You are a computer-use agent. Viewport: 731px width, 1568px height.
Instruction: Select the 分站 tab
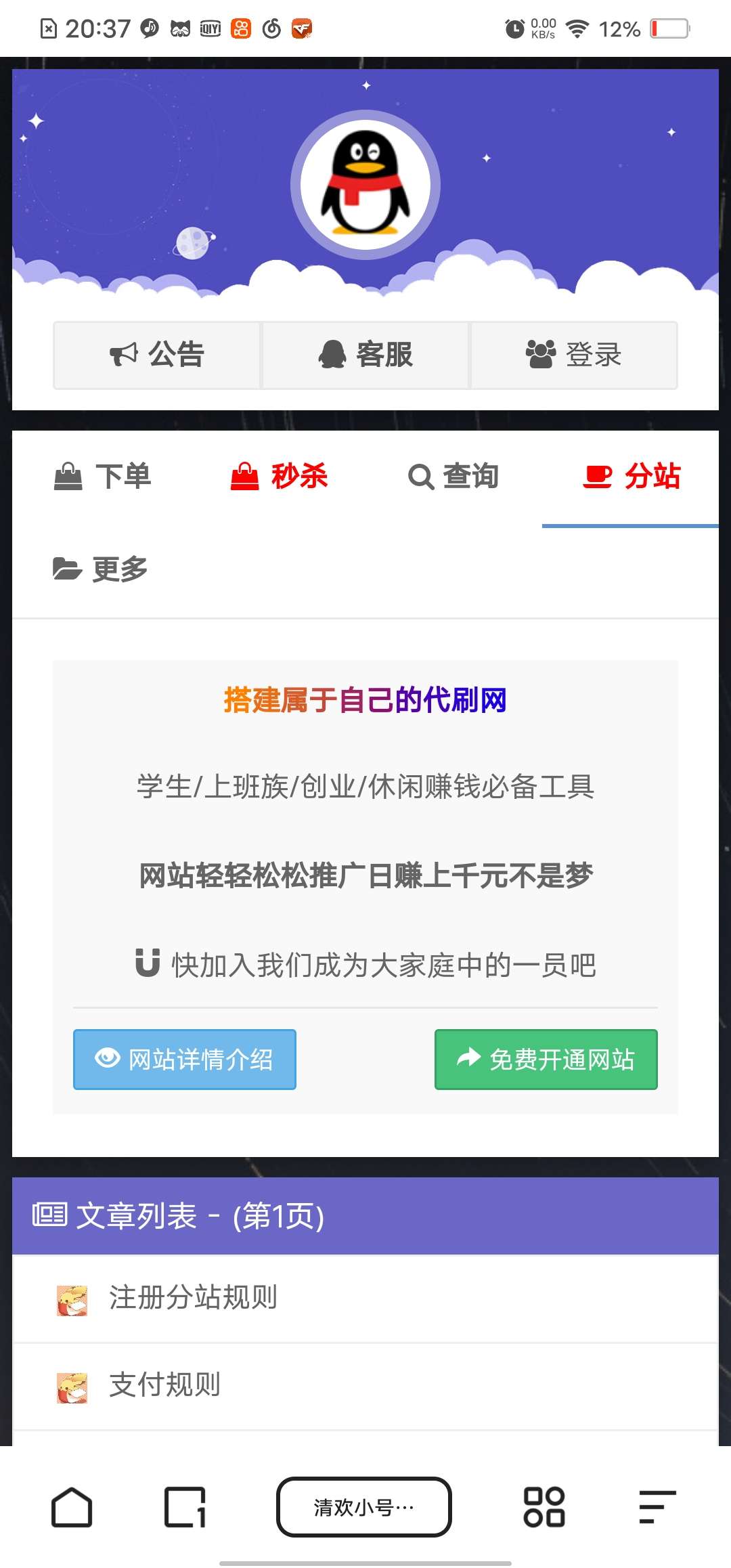[631, 477]
